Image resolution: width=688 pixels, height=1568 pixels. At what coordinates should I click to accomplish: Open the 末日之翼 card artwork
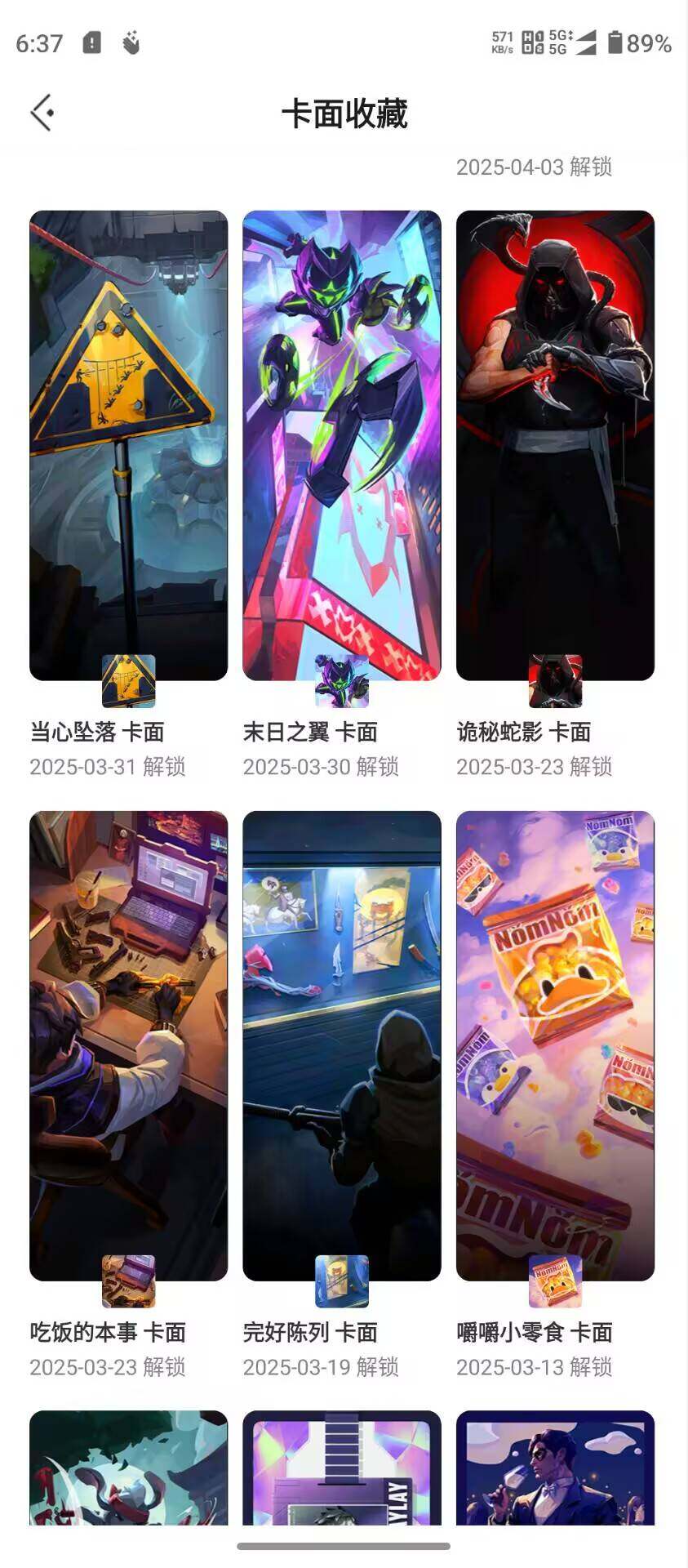340,425
